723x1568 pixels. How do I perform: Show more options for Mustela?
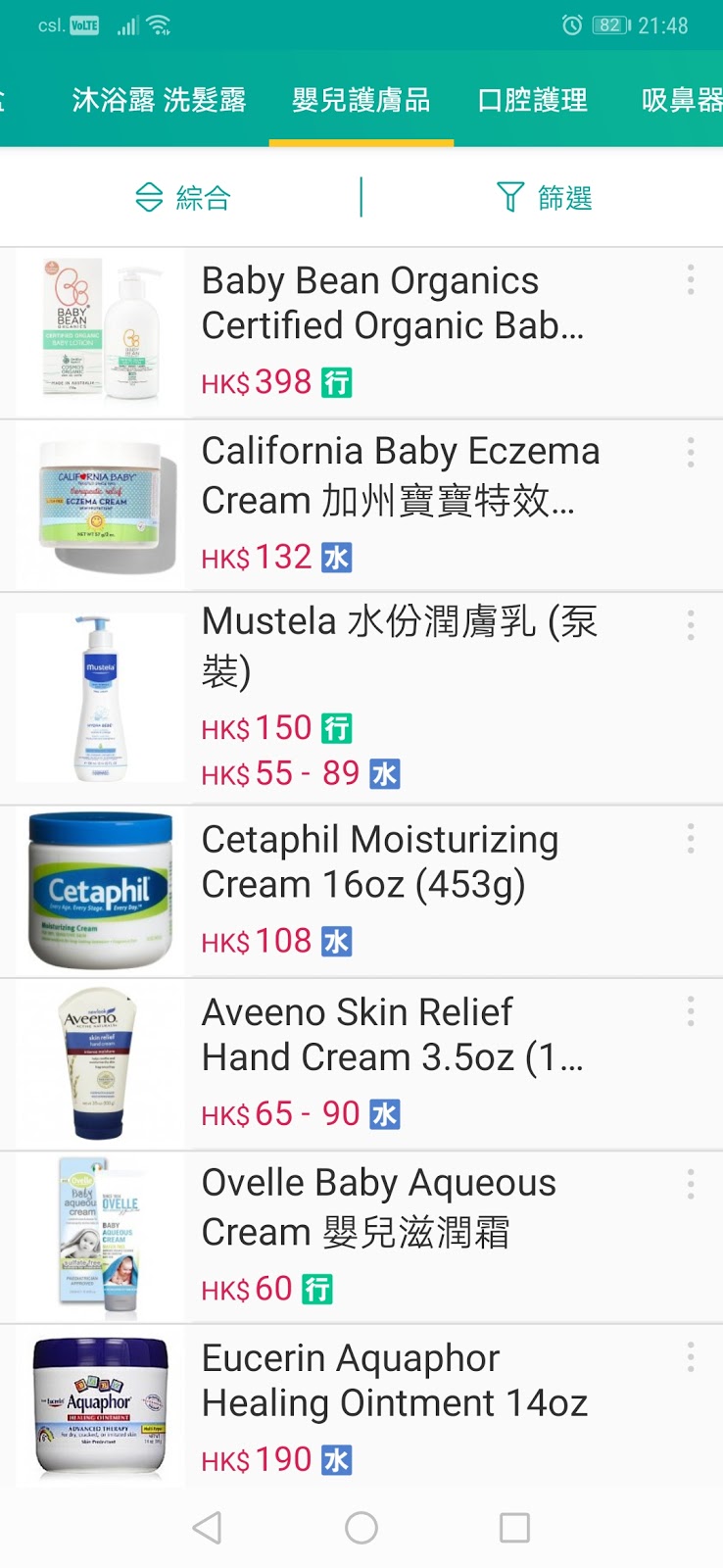[x=691, y=625]
